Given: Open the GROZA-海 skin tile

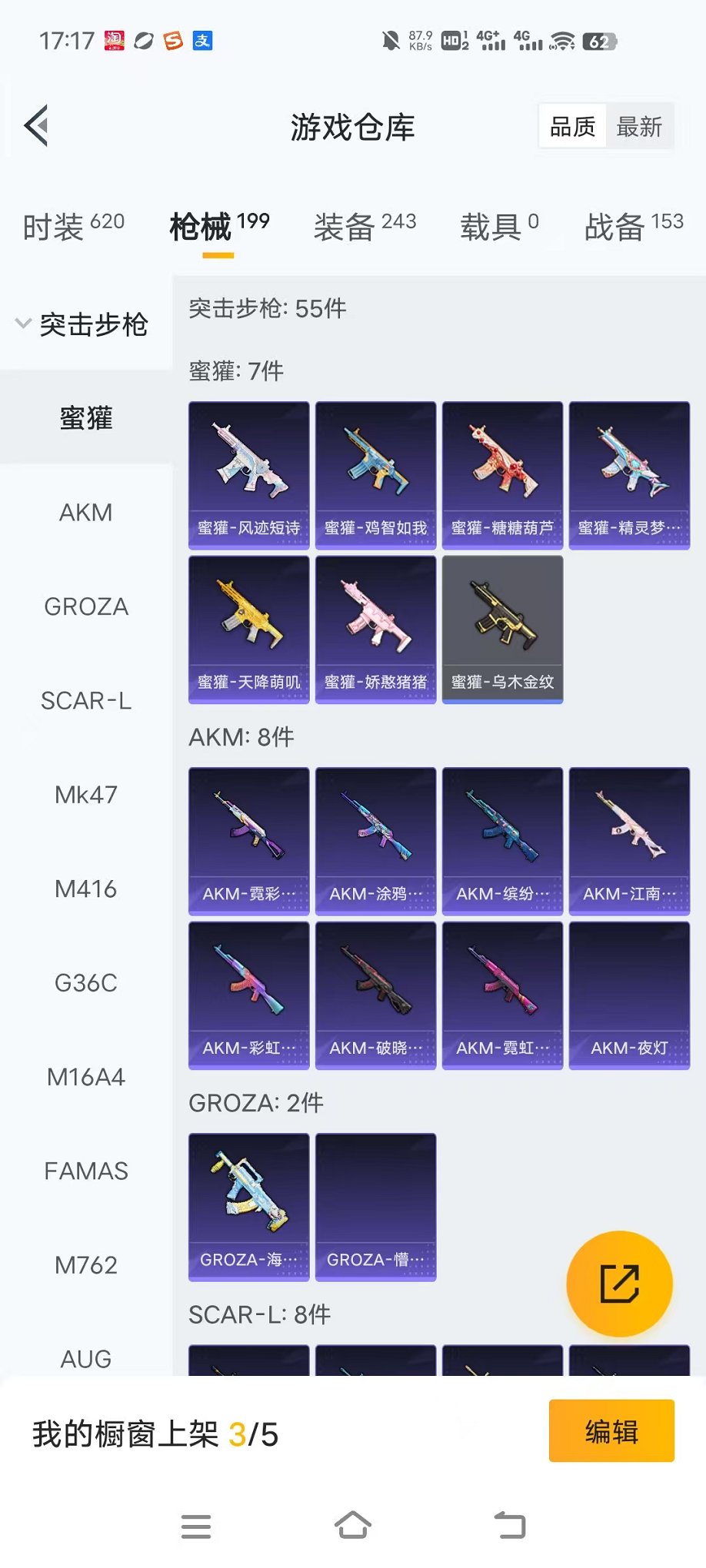Looking at the screenshot, I should 248,1207.
